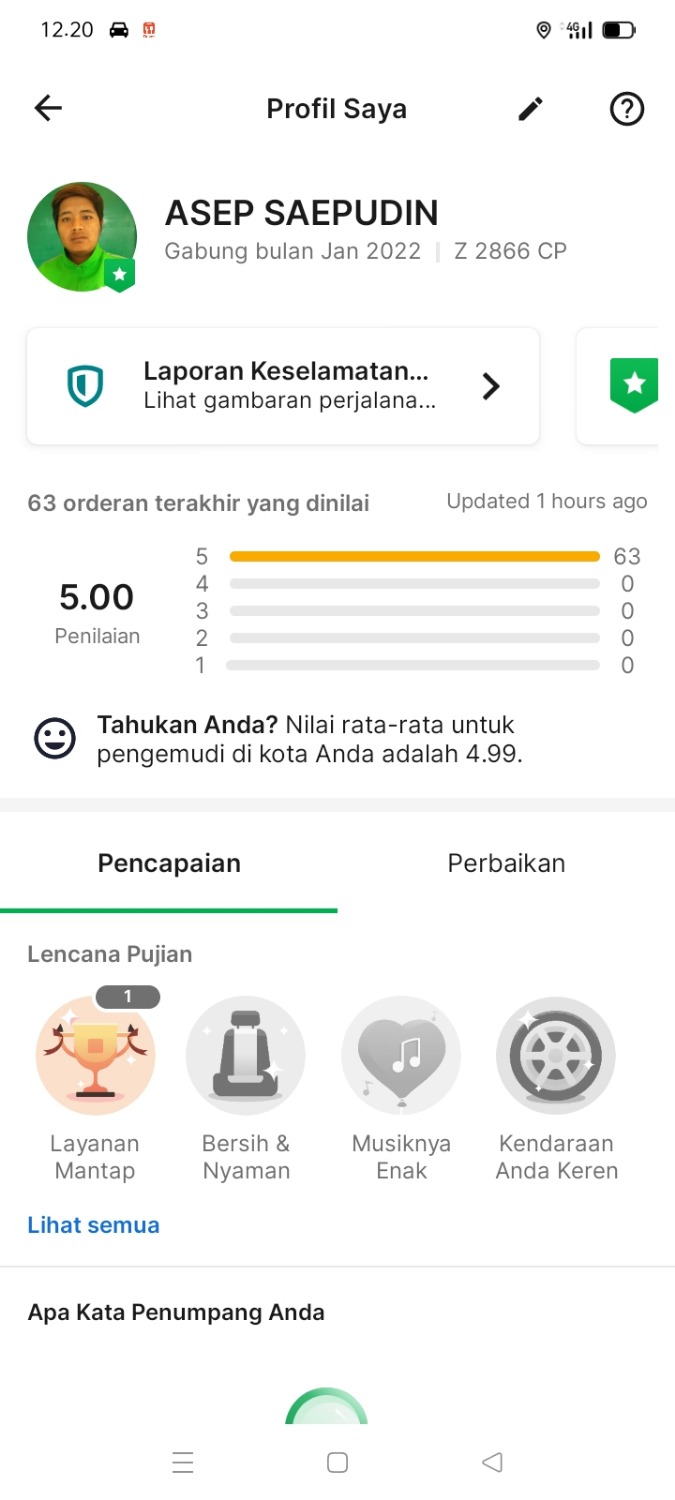The width and height of the screenshot is (675, 1500).
Task: Open the recent apps menu button
Action: coord(183,1463)
